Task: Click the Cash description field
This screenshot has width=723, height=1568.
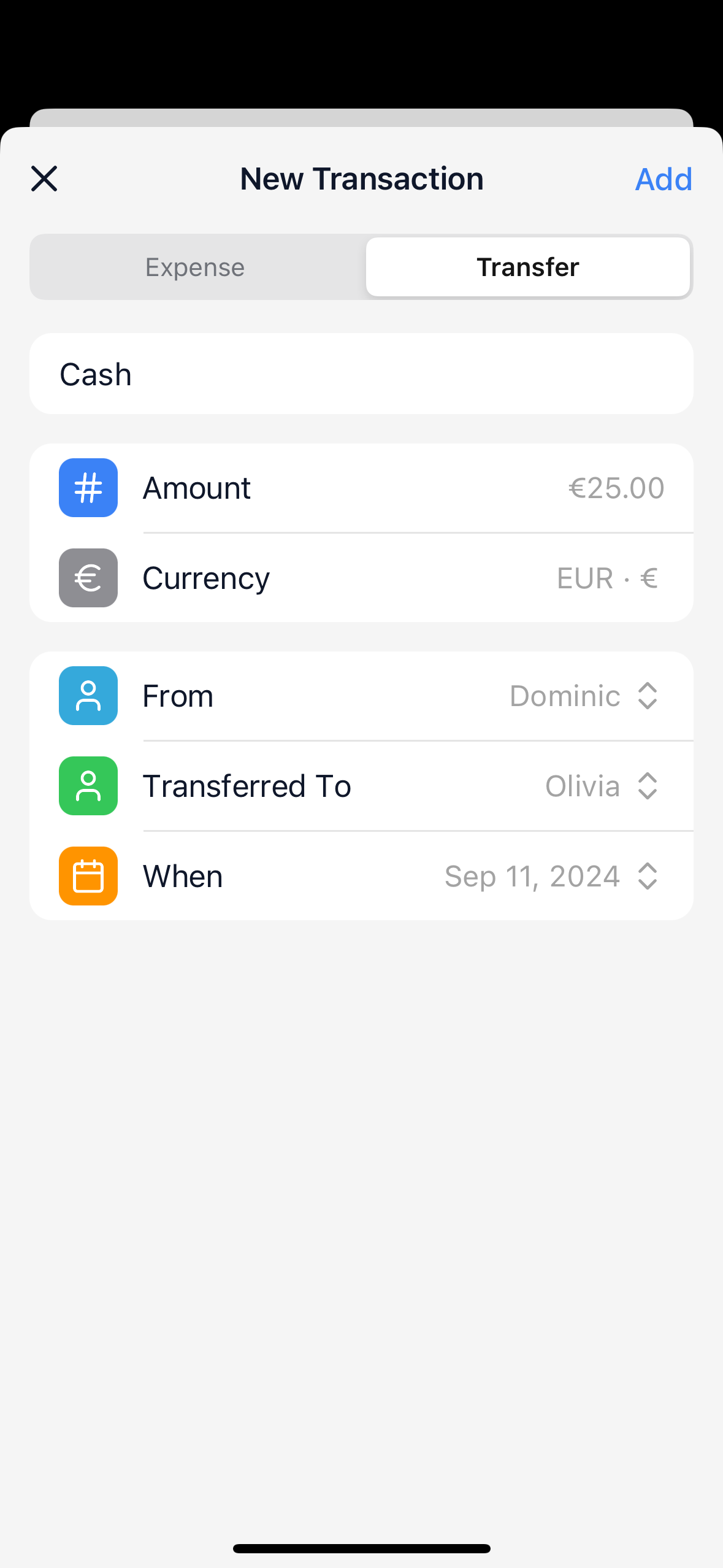Action: click(361, 374)
